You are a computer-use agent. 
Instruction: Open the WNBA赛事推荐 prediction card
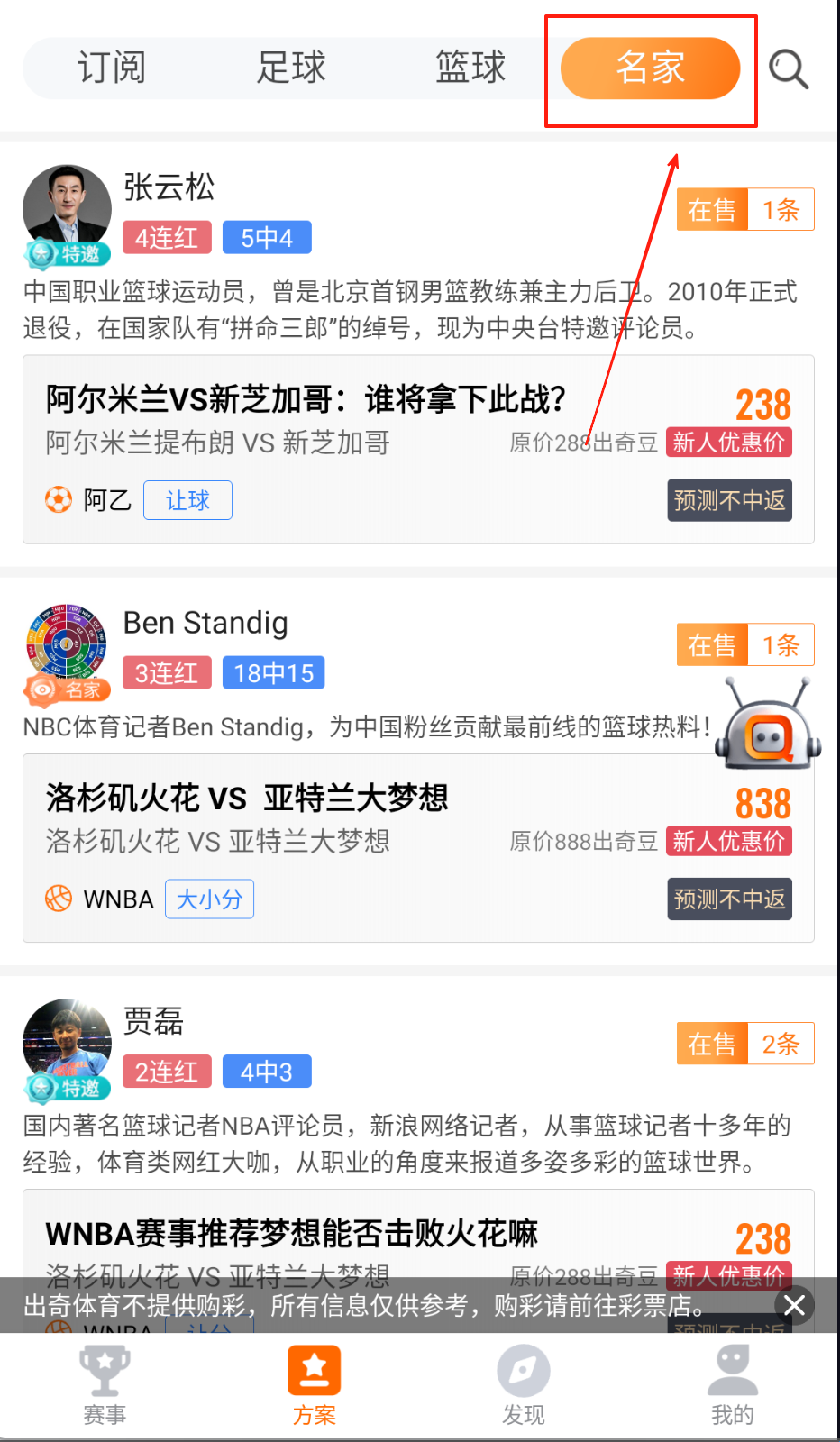click(x=292, y=1233)
